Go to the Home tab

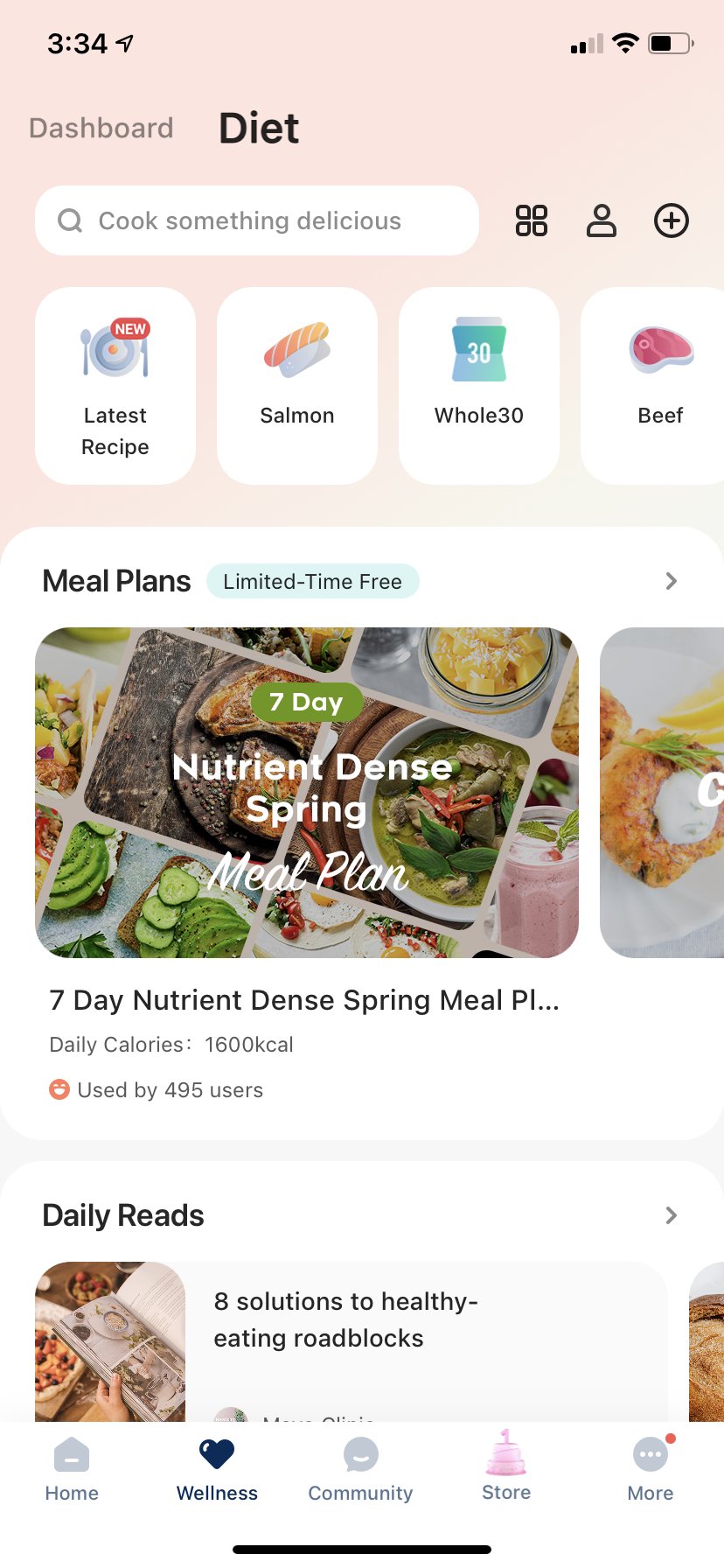(72, 1470)
